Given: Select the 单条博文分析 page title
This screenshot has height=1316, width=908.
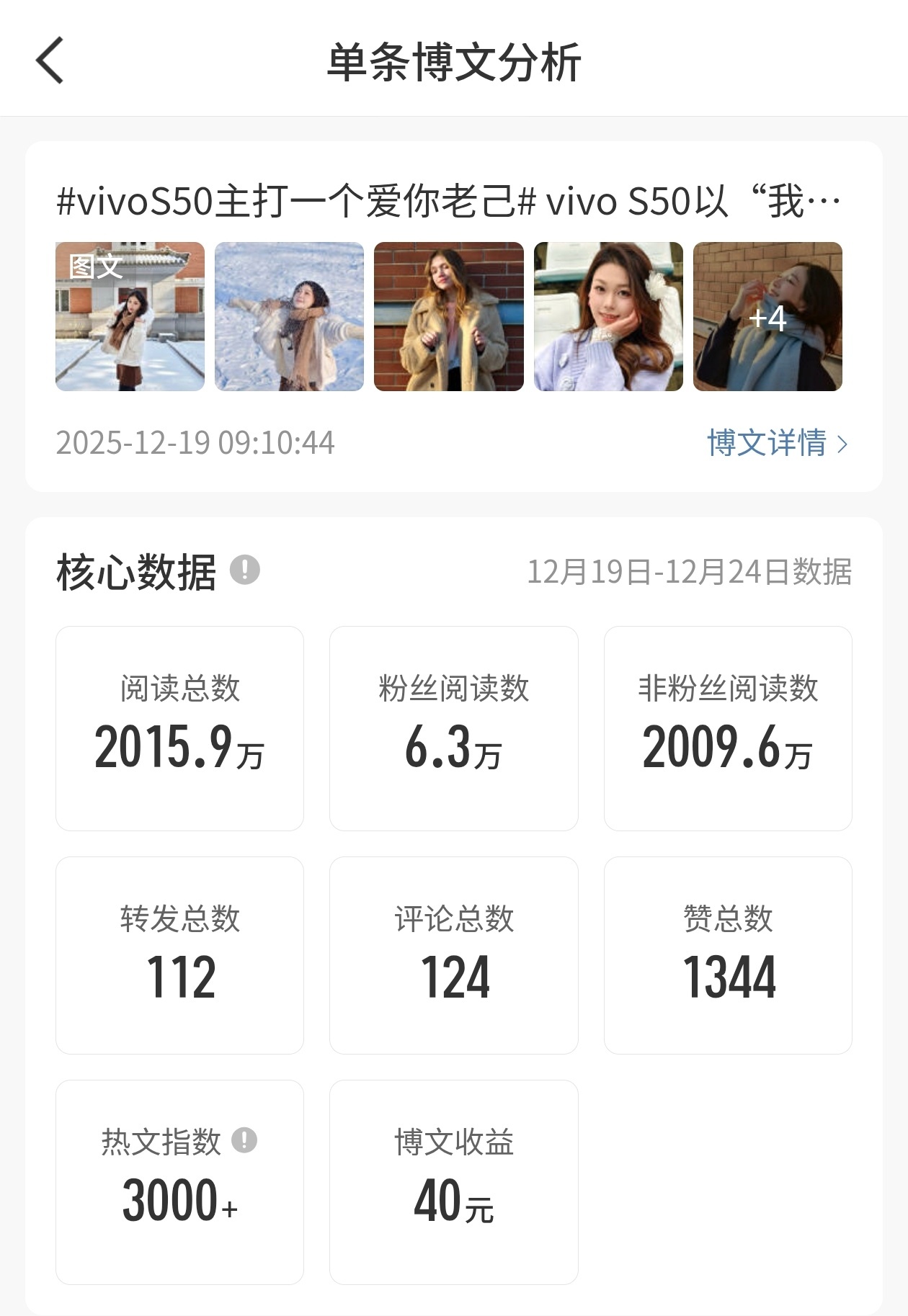Looking at the screenshot, I should click(x=454, y=63).
